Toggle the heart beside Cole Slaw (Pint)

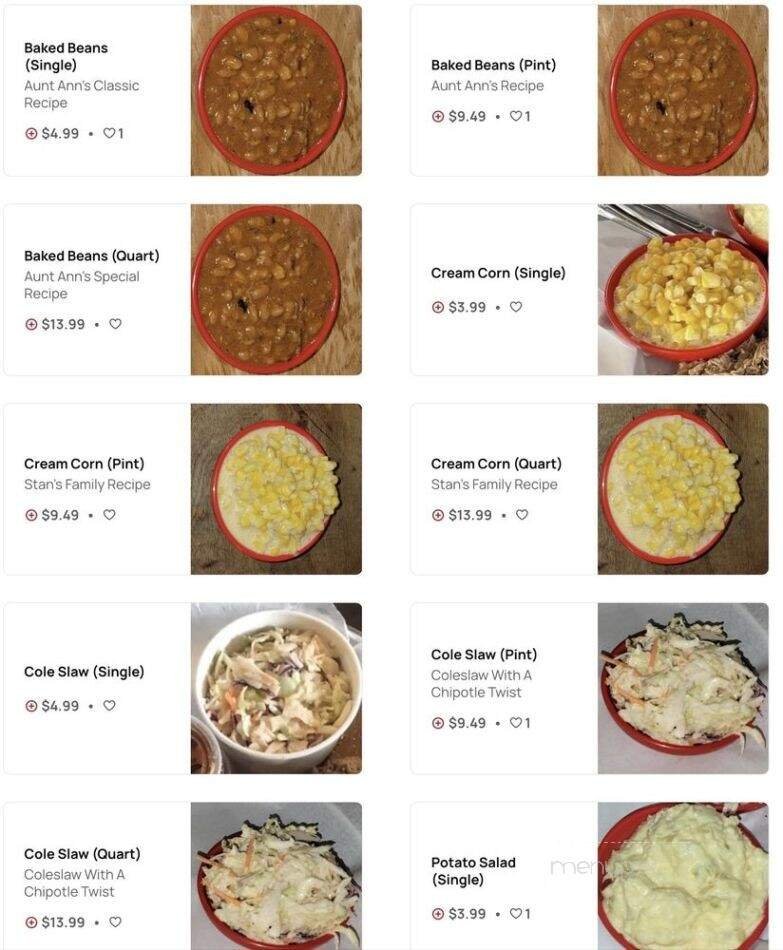pos(518,723)
